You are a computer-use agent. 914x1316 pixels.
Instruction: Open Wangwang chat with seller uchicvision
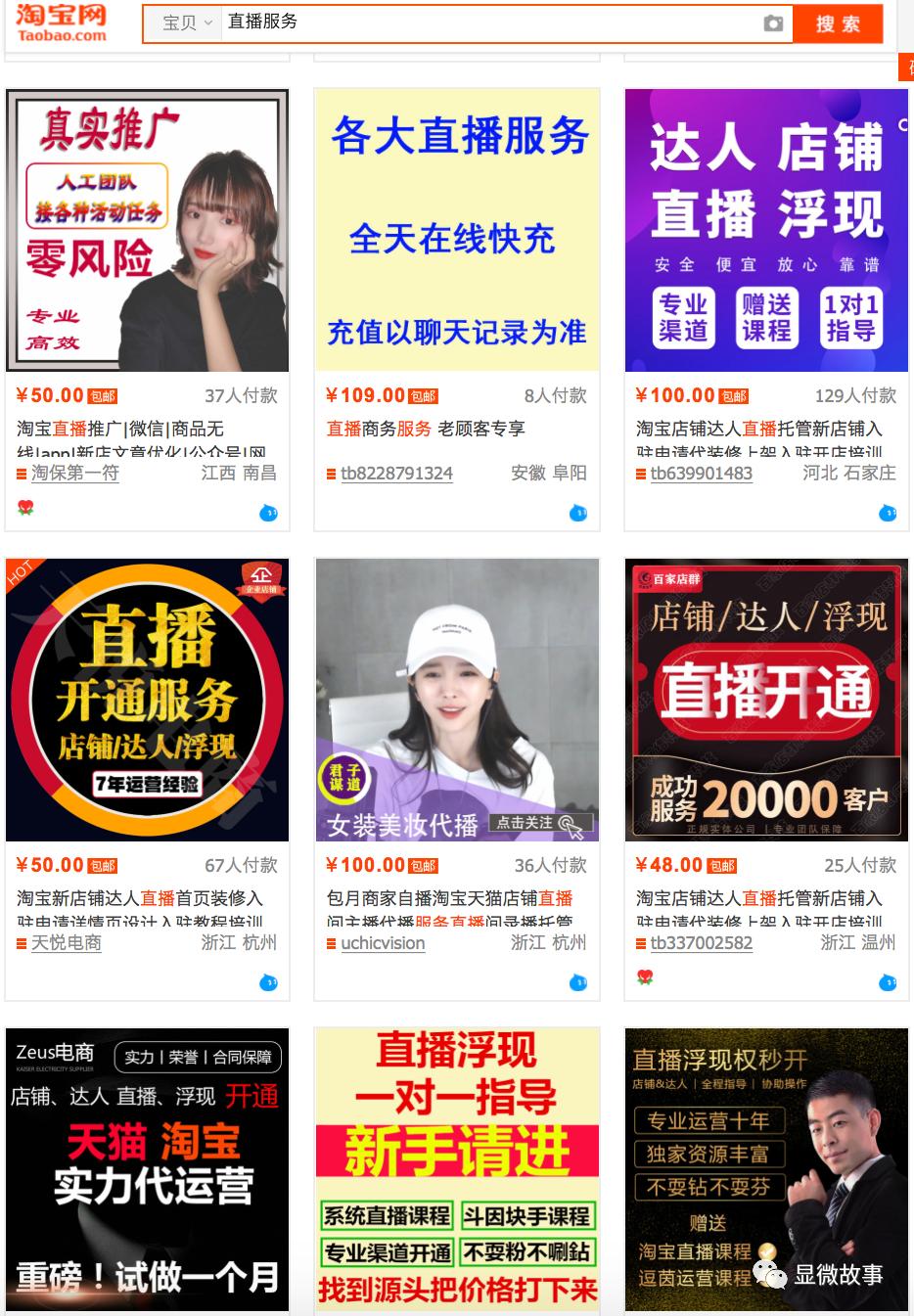[577, 981]
